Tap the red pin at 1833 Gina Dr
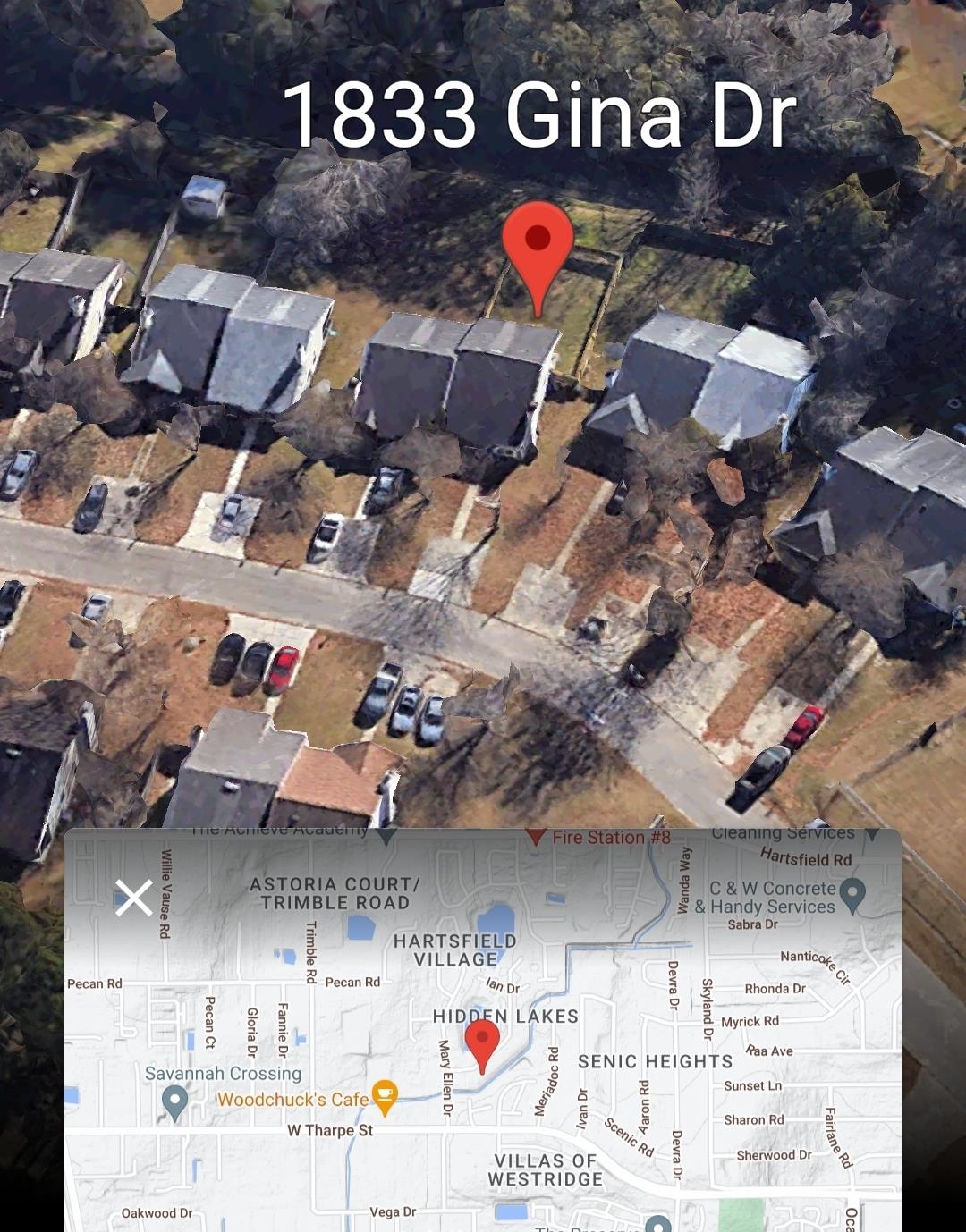 537,245
